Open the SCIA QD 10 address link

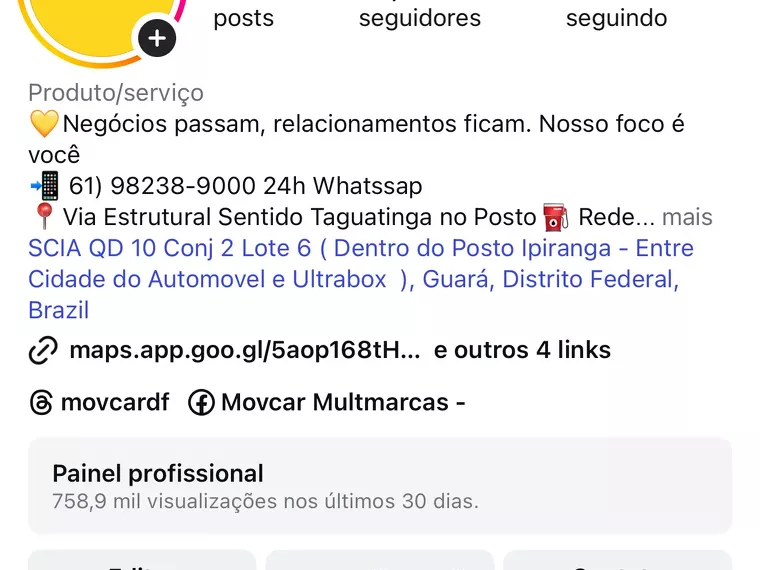[x=360, y=278]
